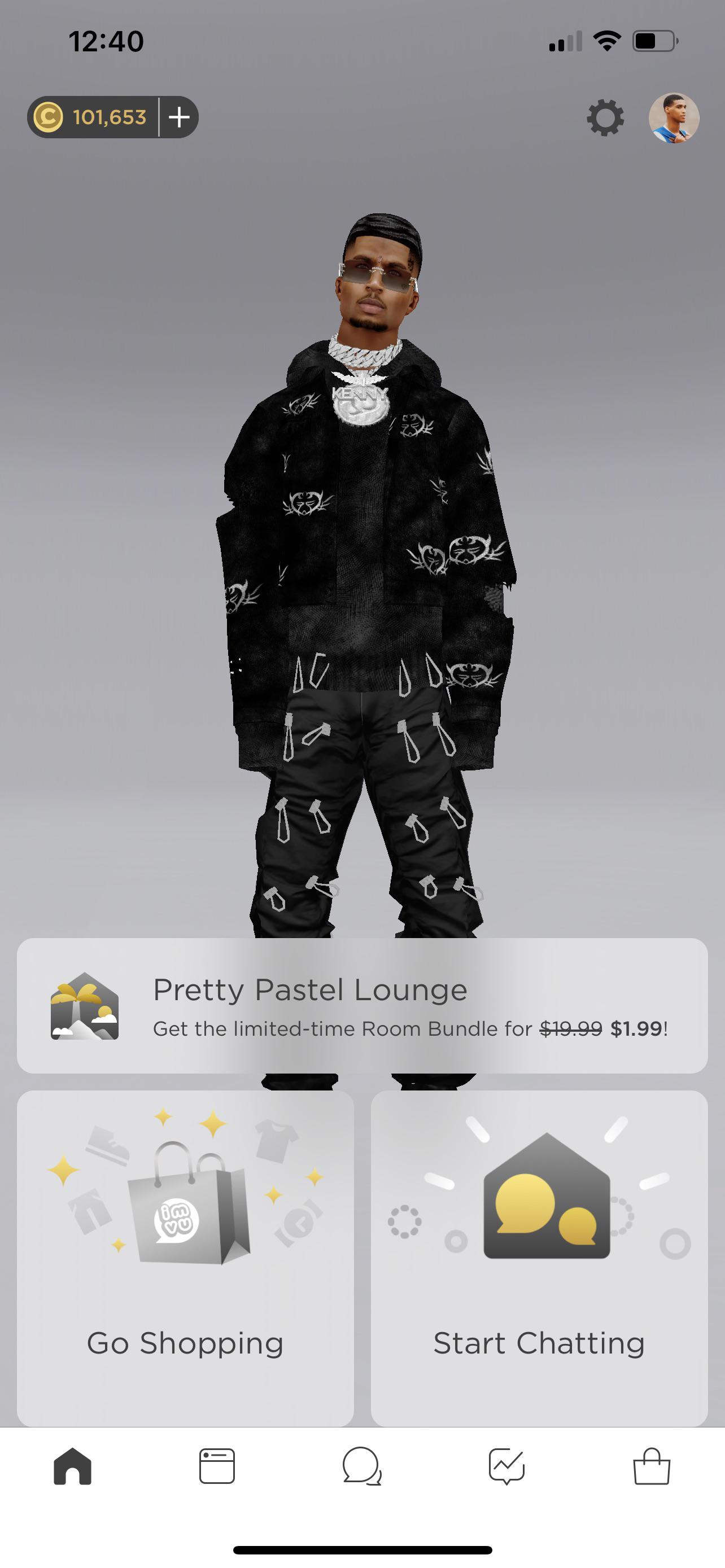
Task: Open the settings gear icon
Action: tap(607, 117)
